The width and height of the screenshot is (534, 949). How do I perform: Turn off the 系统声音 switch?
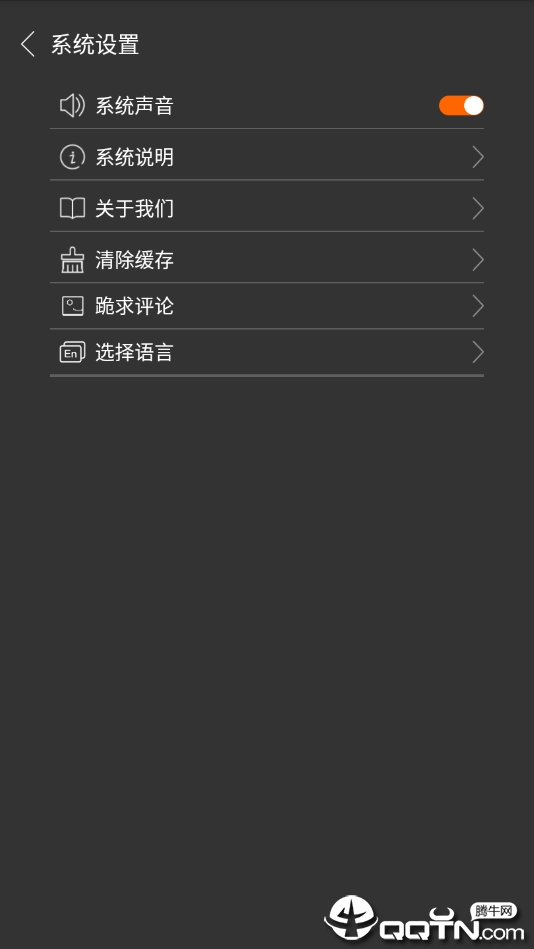coord(461,105)
